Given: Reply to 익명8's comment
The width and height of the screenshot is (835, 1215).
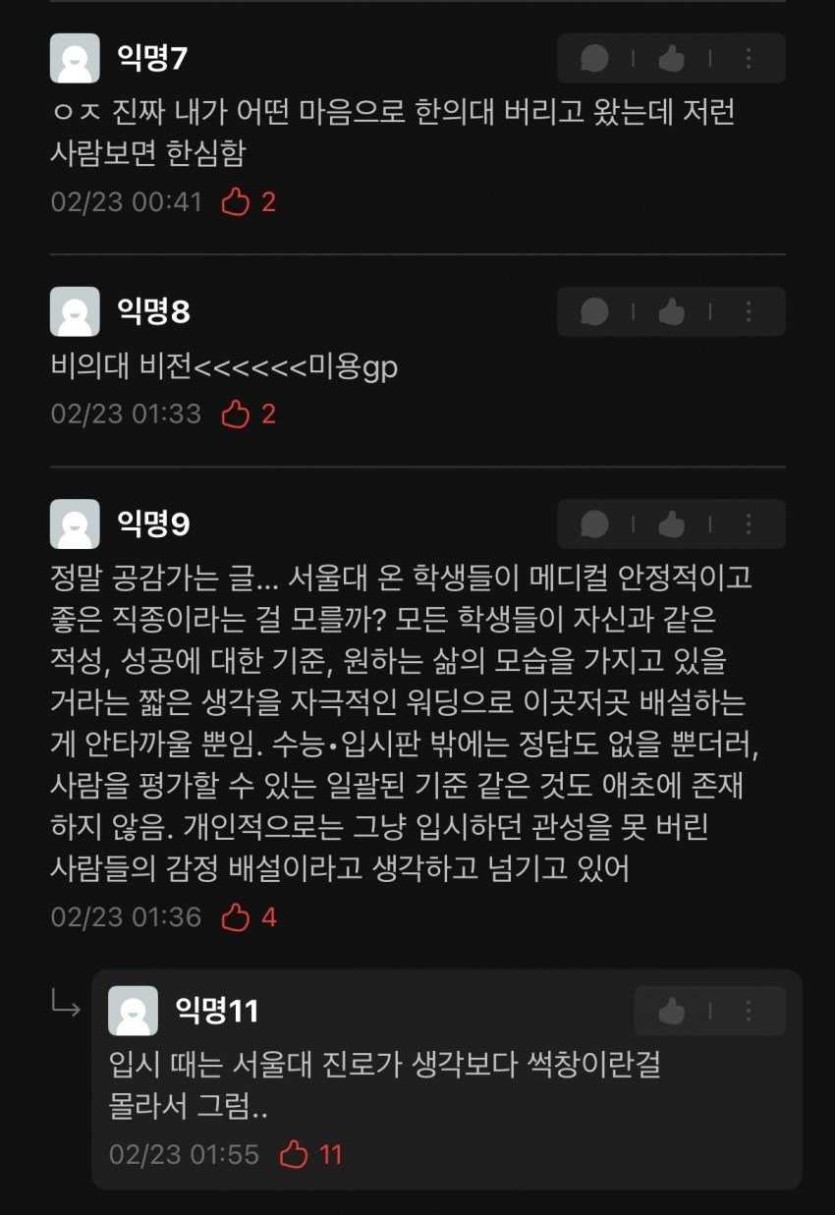Looking at the screenshot, I should click(x=595, y=312).
